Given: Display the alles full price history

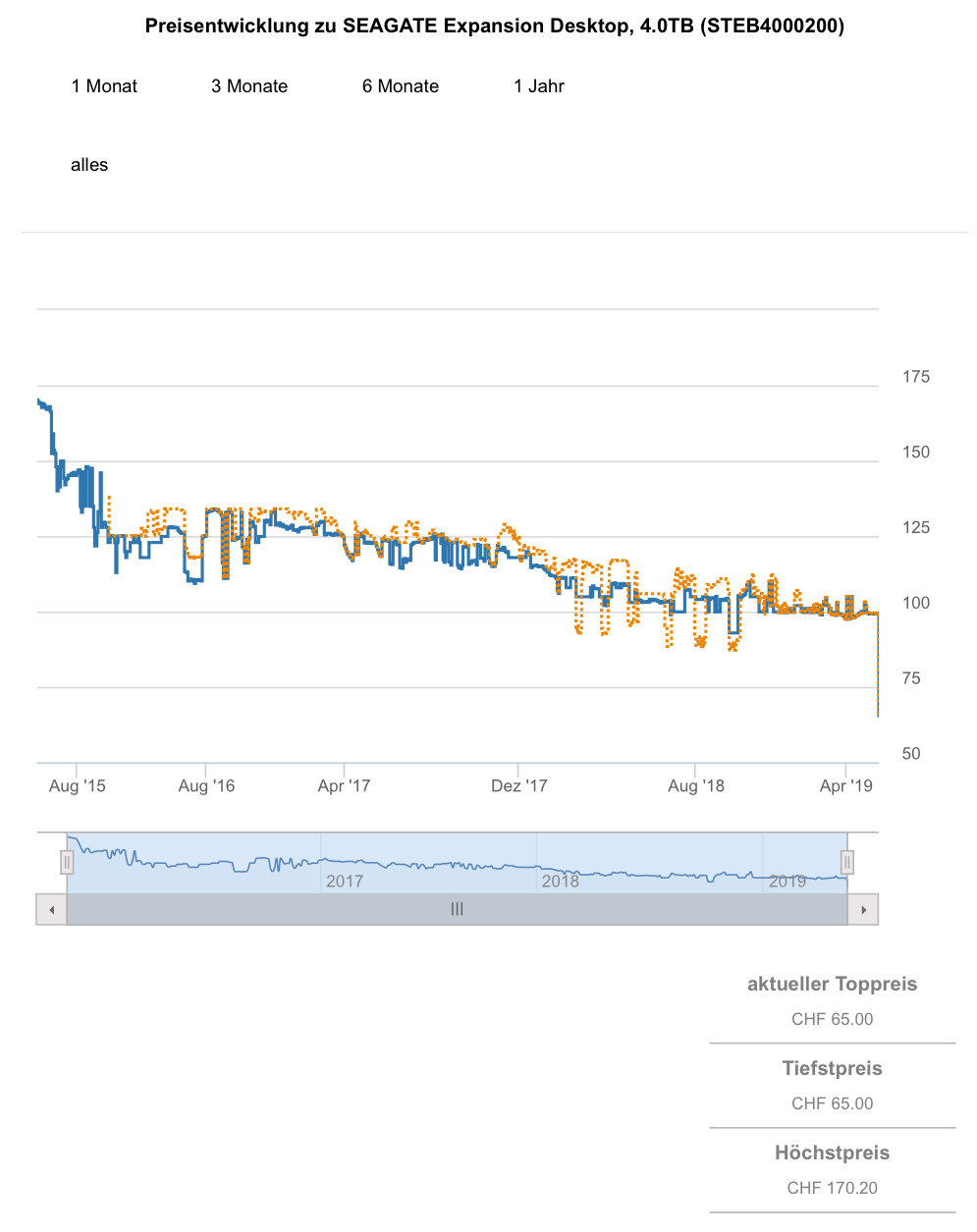Looking at the screenshot, I should pos(89,165).
